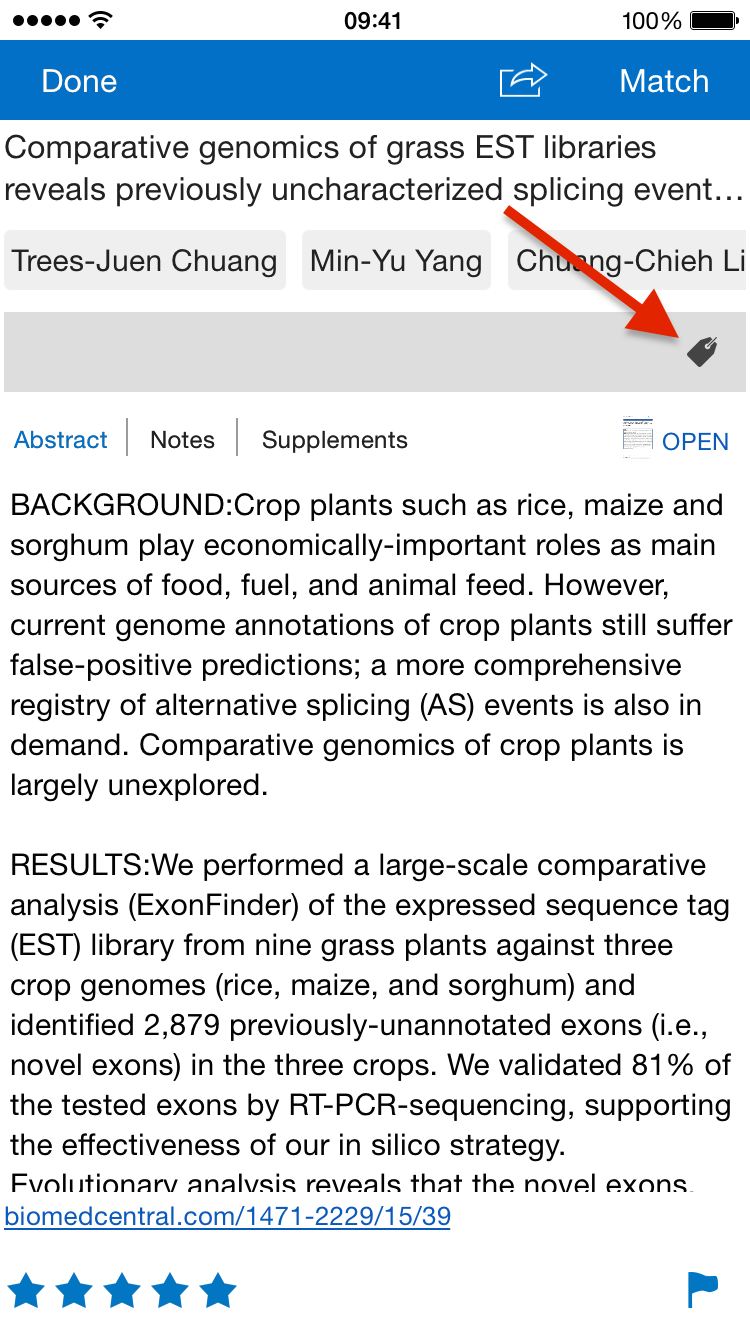Select author chip Chuang-Chieh Li
Viewport: 750px width, 1334px height.
tap(628, 261)
